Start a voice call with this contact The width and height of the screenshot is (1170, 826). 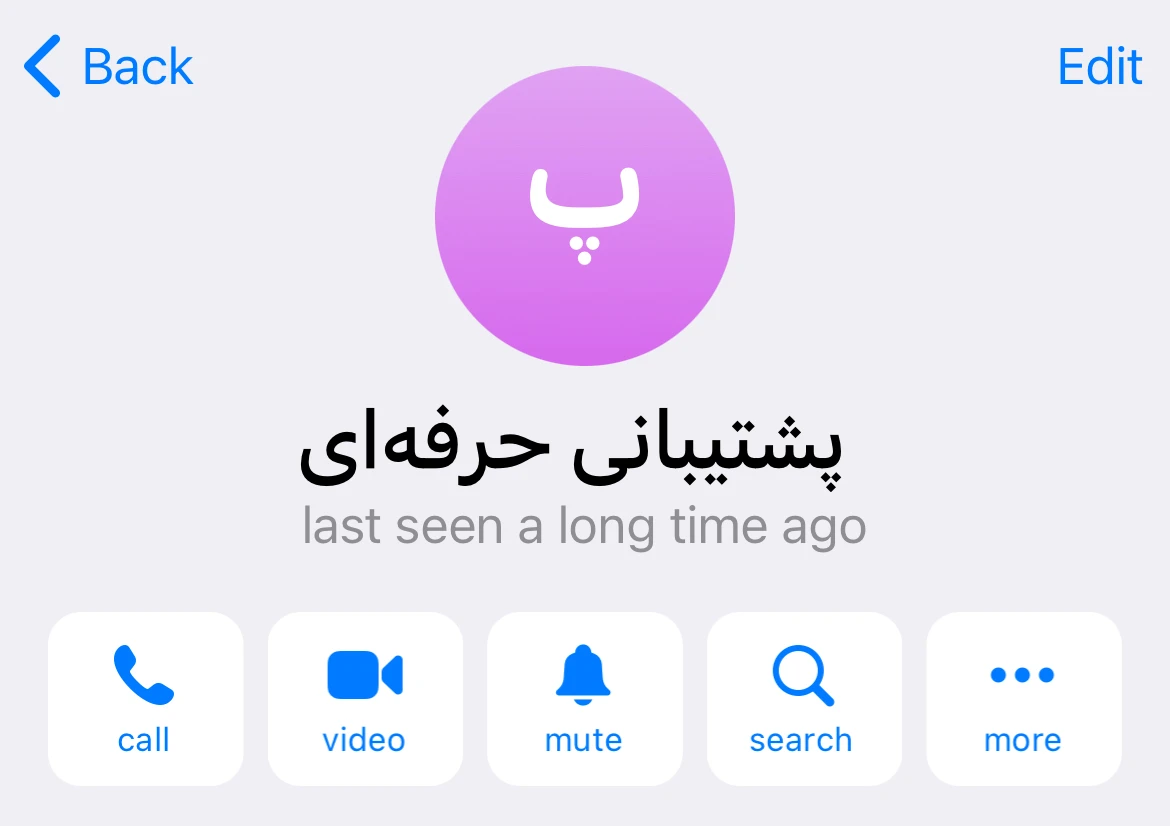145,699
